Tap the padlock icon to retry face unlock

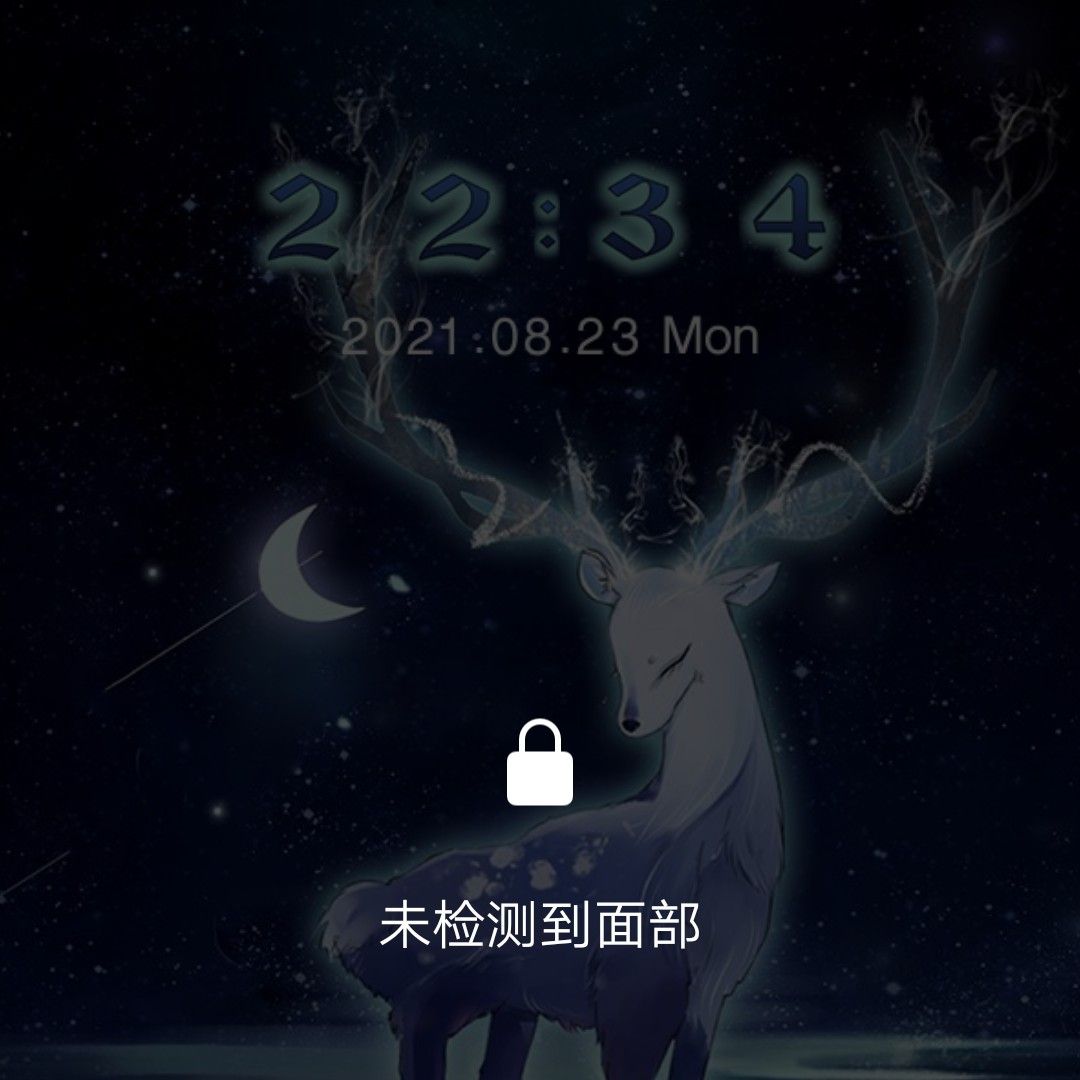pyautogui.click(x=539, y=765)
